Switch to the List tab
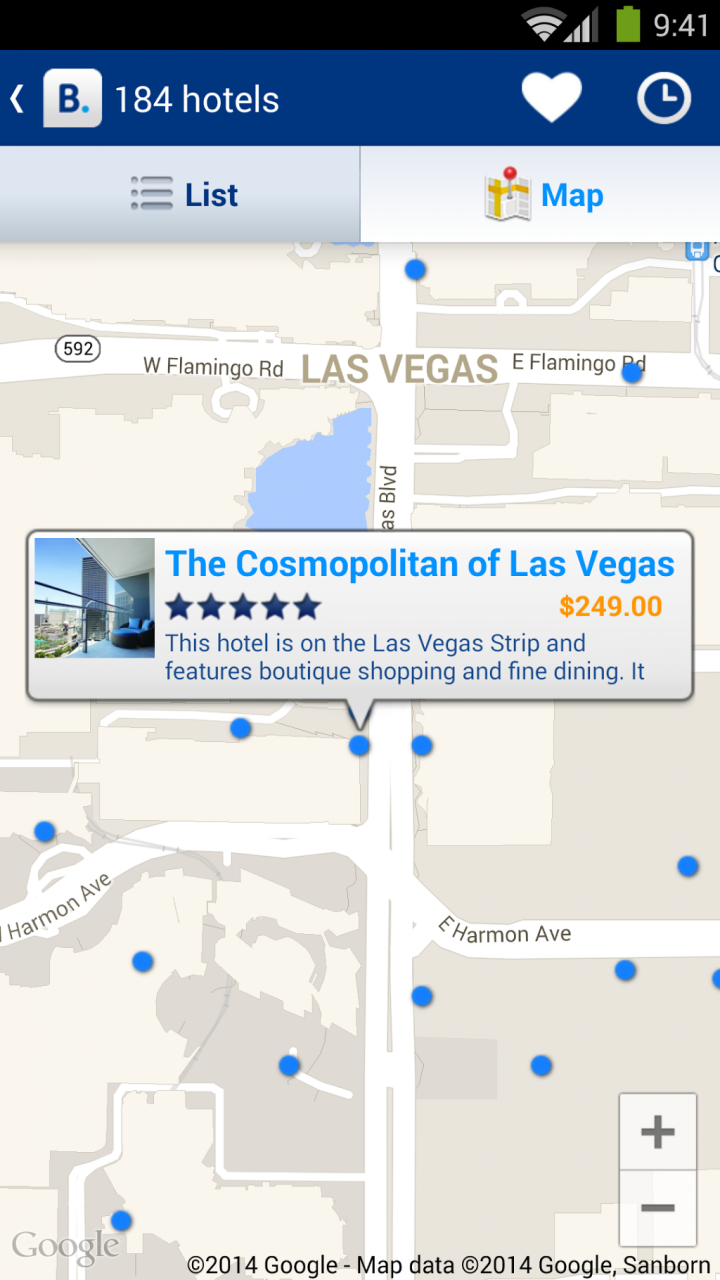Screen dimensions: 720x1280 (180, 194)
